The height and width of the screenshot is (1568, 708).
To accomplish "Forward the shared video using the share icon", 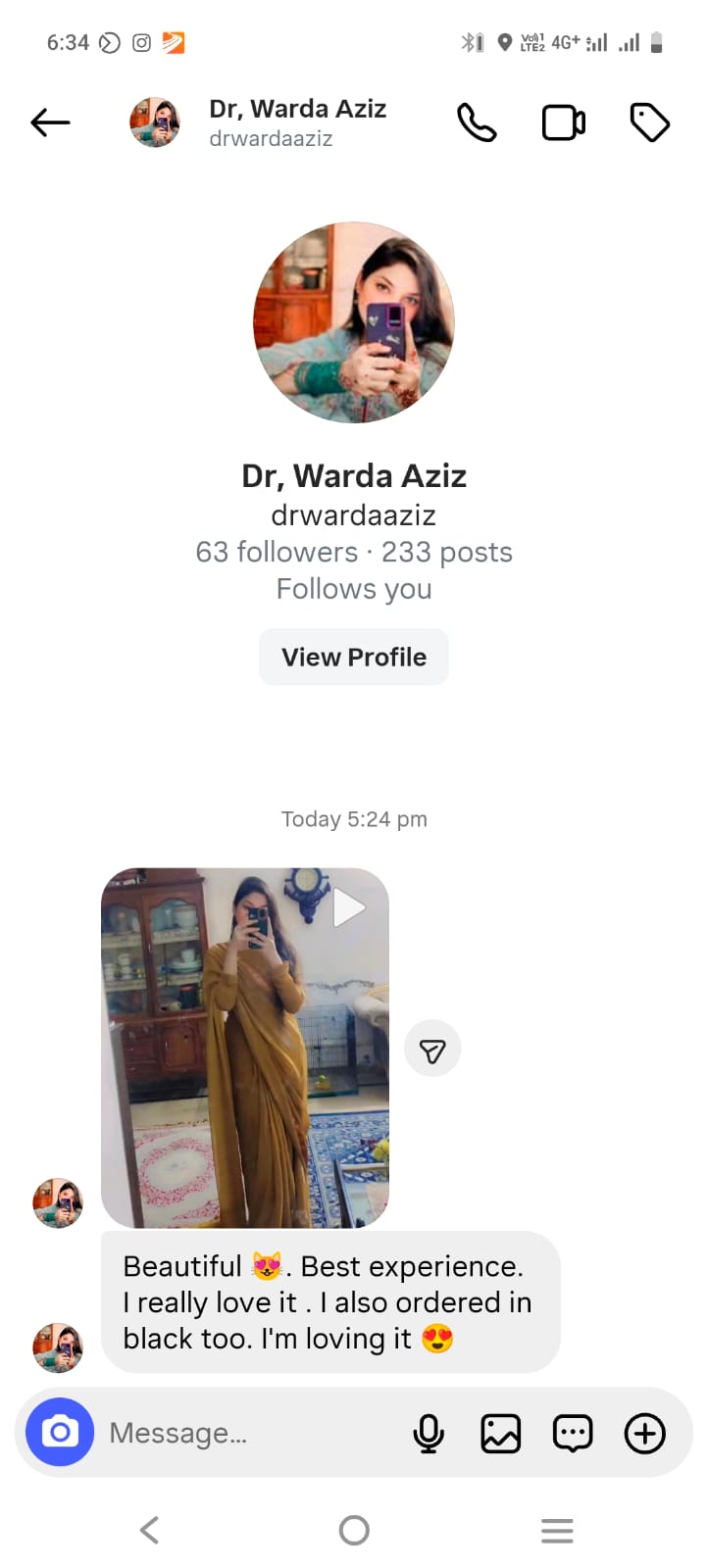I will point(432,1050).
